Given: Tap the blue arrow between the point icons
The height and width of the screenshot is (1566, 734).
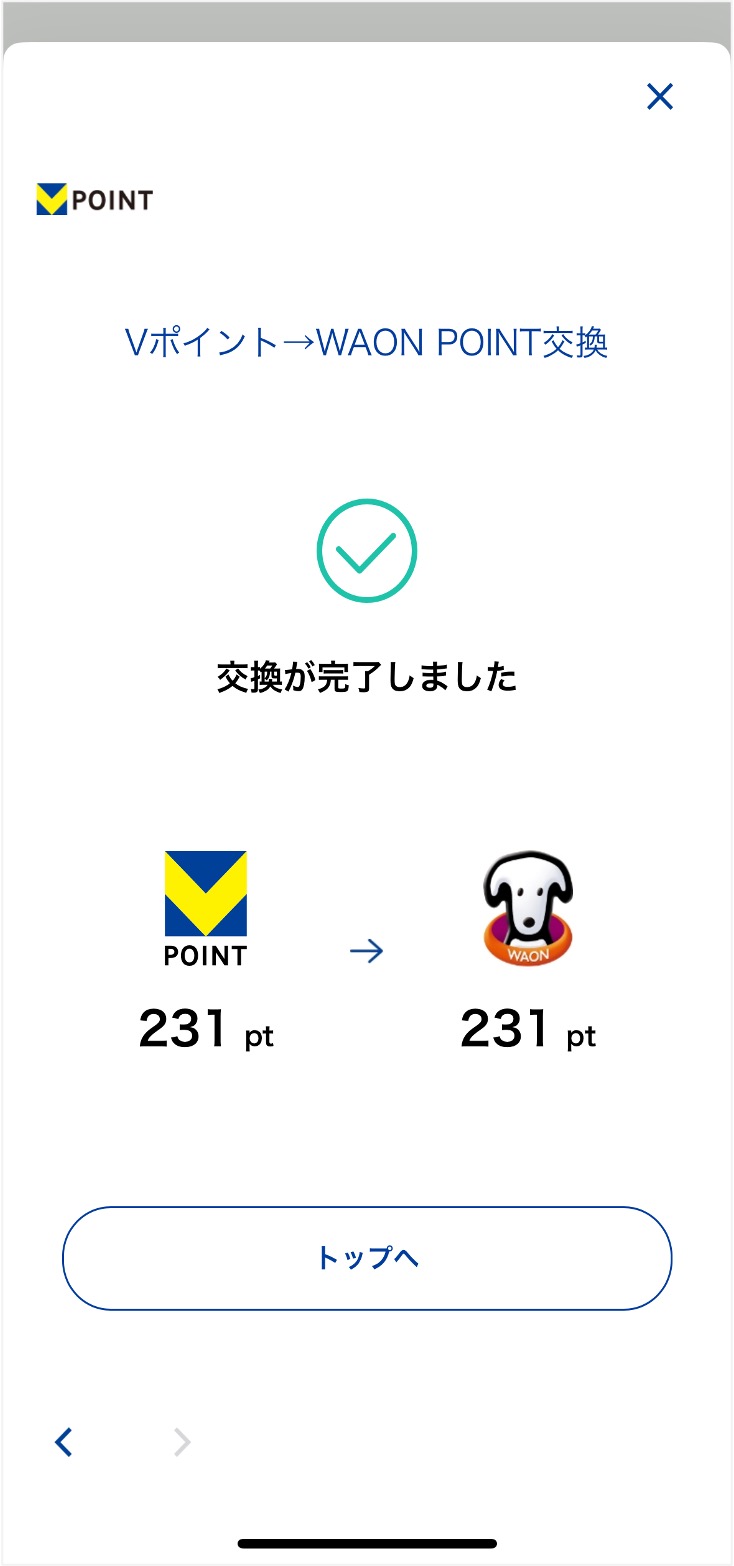Looking at the screenshot, I should (367, 951).
